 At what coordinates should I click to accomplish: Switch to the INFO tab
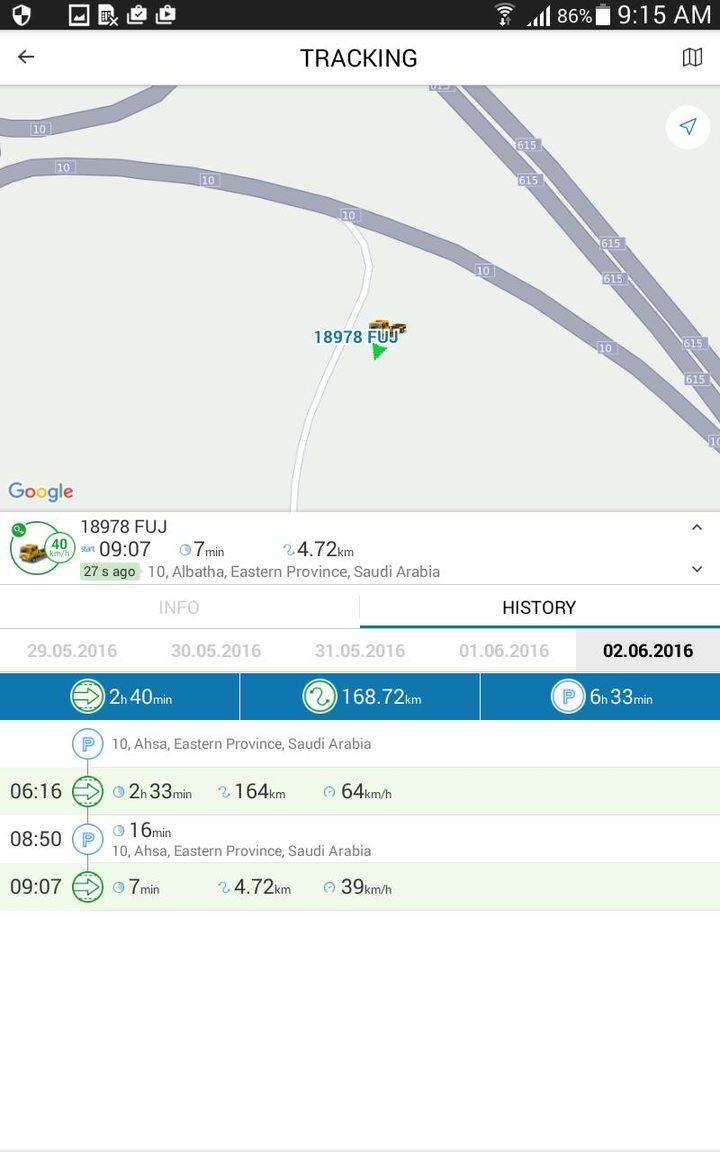(x=179, y=607)
